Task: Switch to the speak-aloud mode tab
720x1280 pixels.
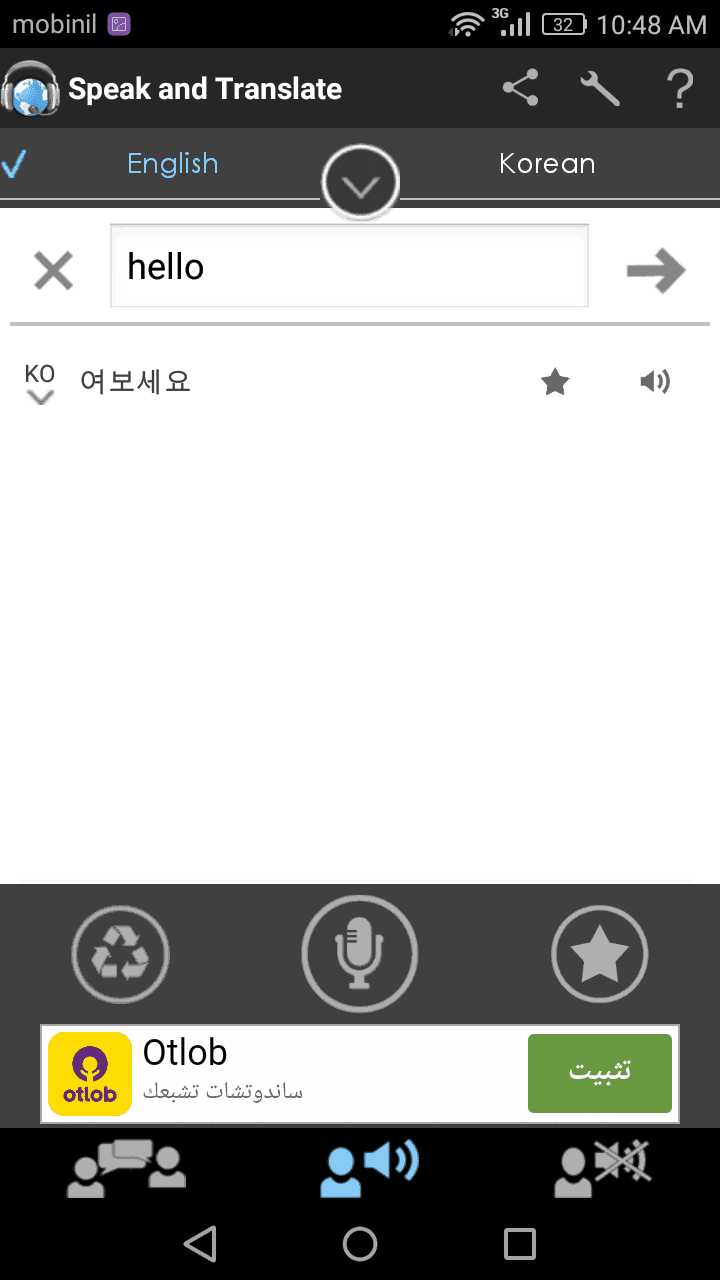Action: (x=368, y=1168)
